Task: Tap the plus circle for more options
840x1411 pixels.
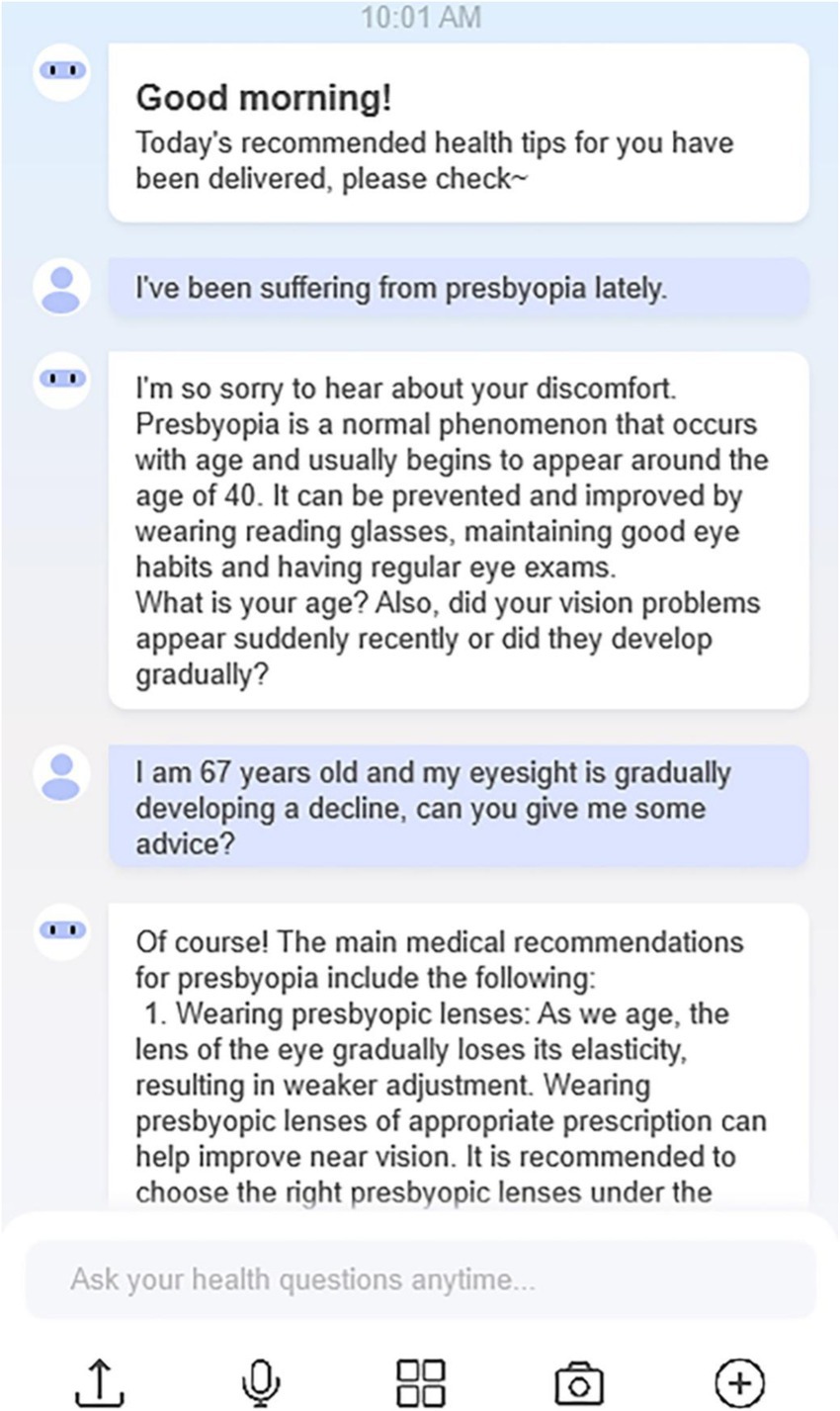Action: click(739, 1381)
